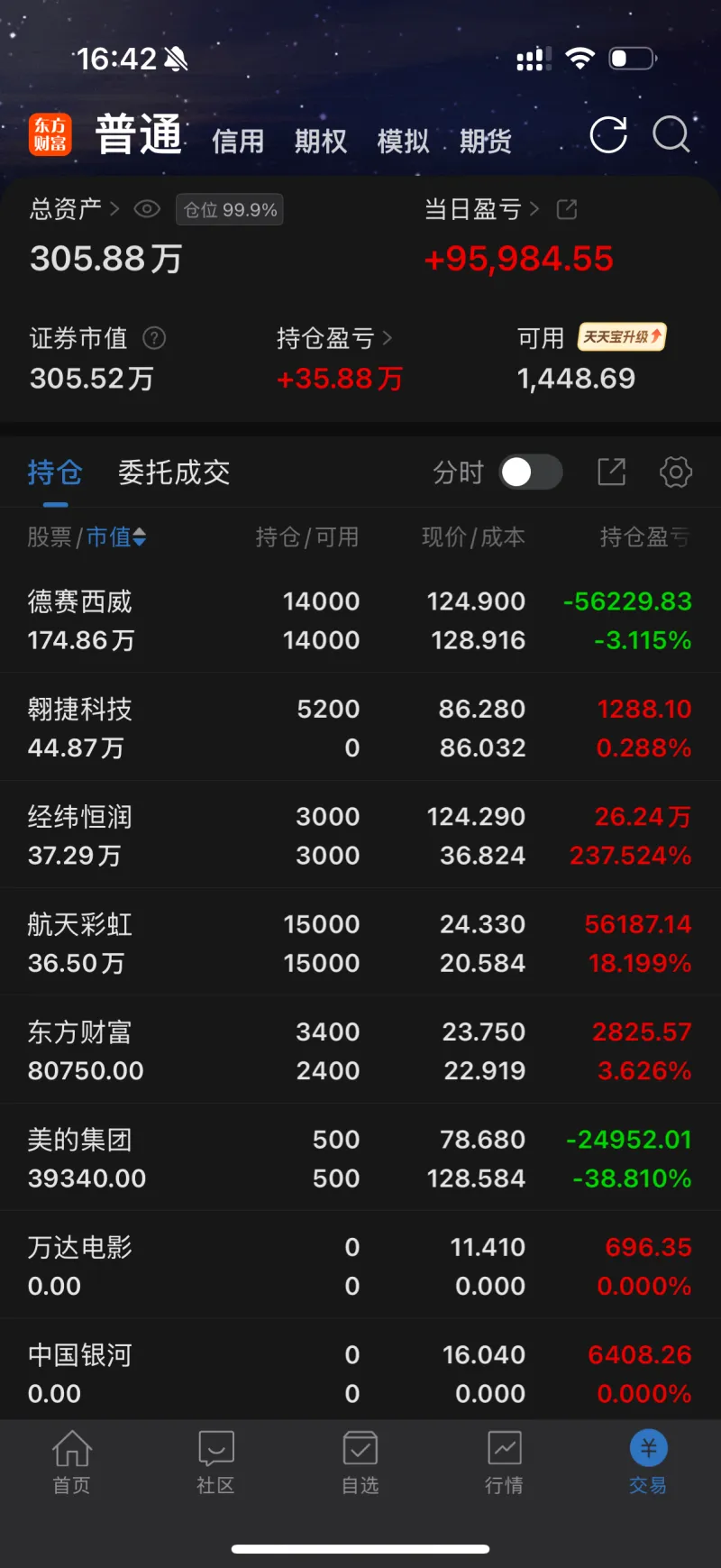Go to the 首页 tab

point(72,1463)
